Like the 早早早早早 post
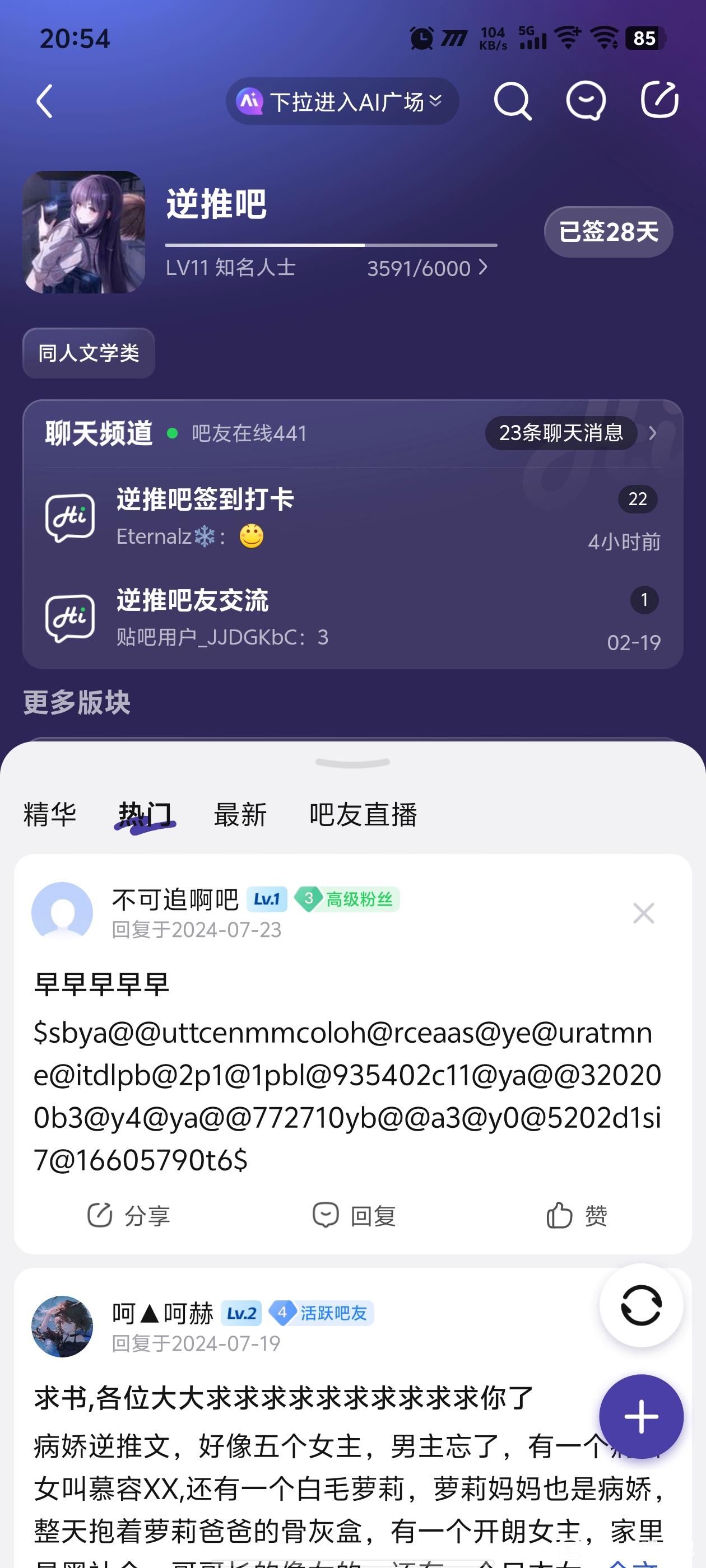Viewport: 706px width, 1568px height. [577, 1216]
